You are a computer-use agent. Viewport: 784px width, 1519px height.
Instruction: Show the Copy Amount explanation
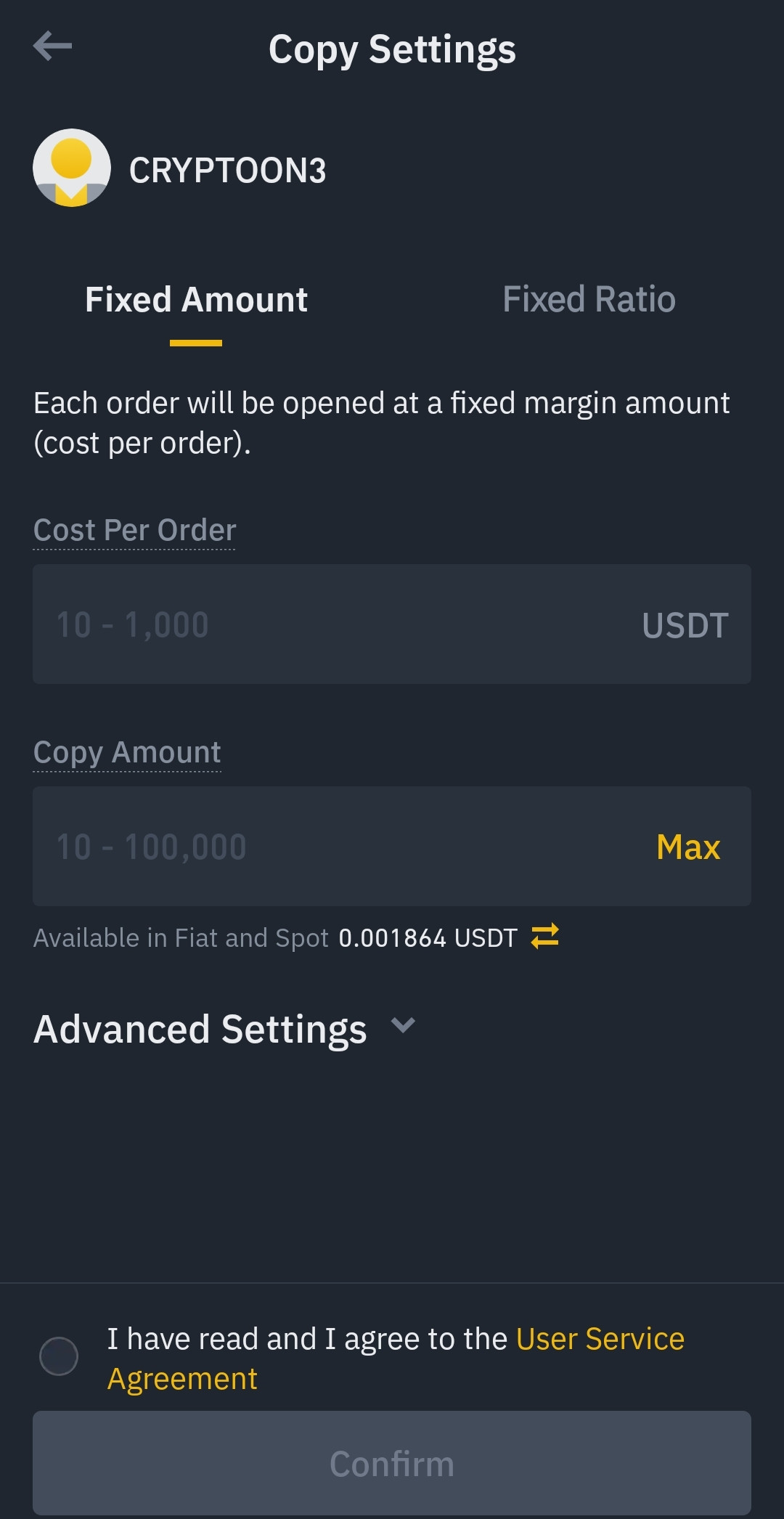[x=127, y=752]
